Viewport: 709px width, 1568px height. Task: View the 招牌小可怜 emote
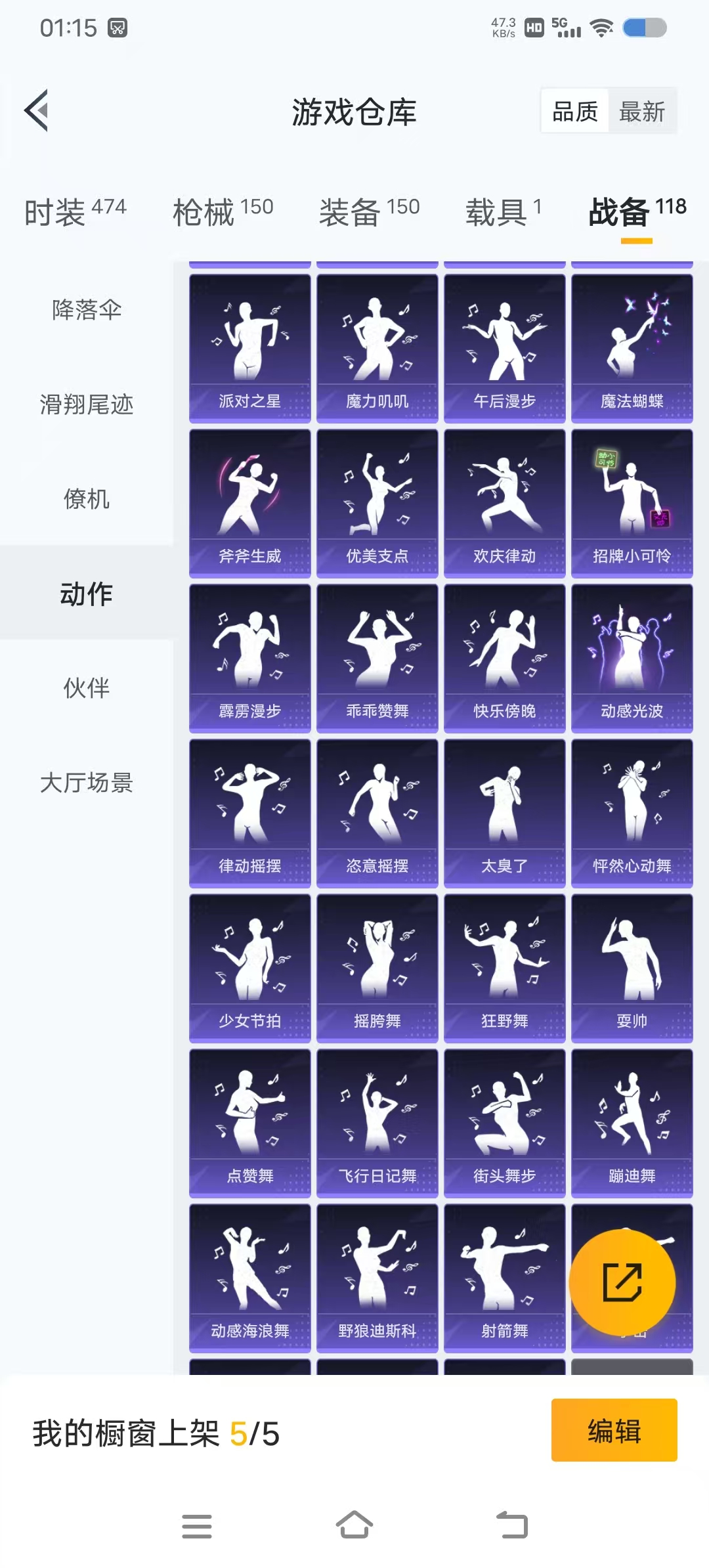coord(632,503)
